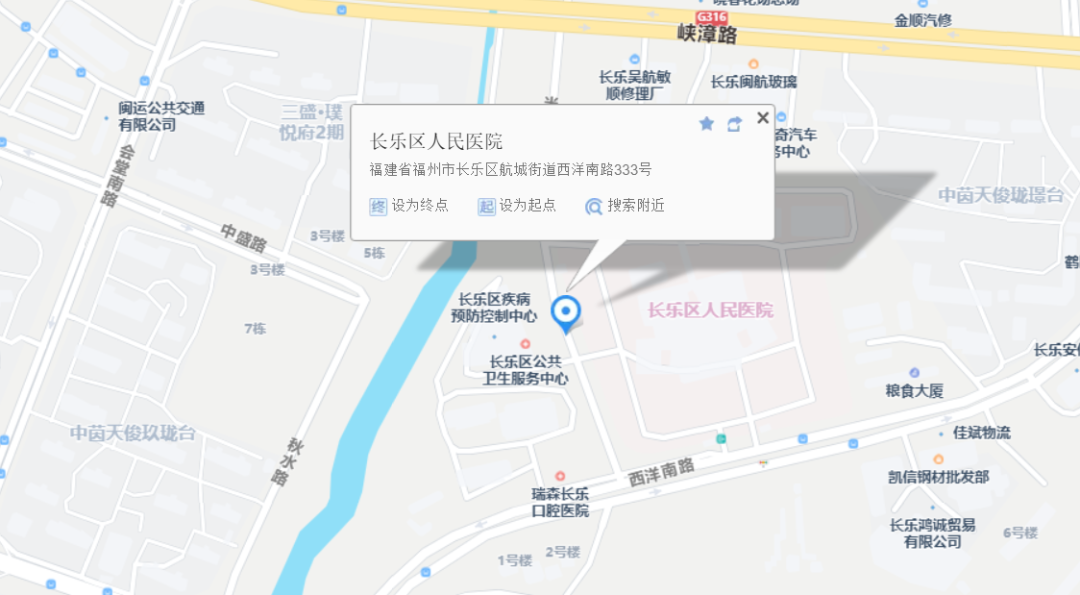The image size is (1080, 595).
Task: Favorite 长乐区人民医院 with the star icon
Action: tap(706, 124)
